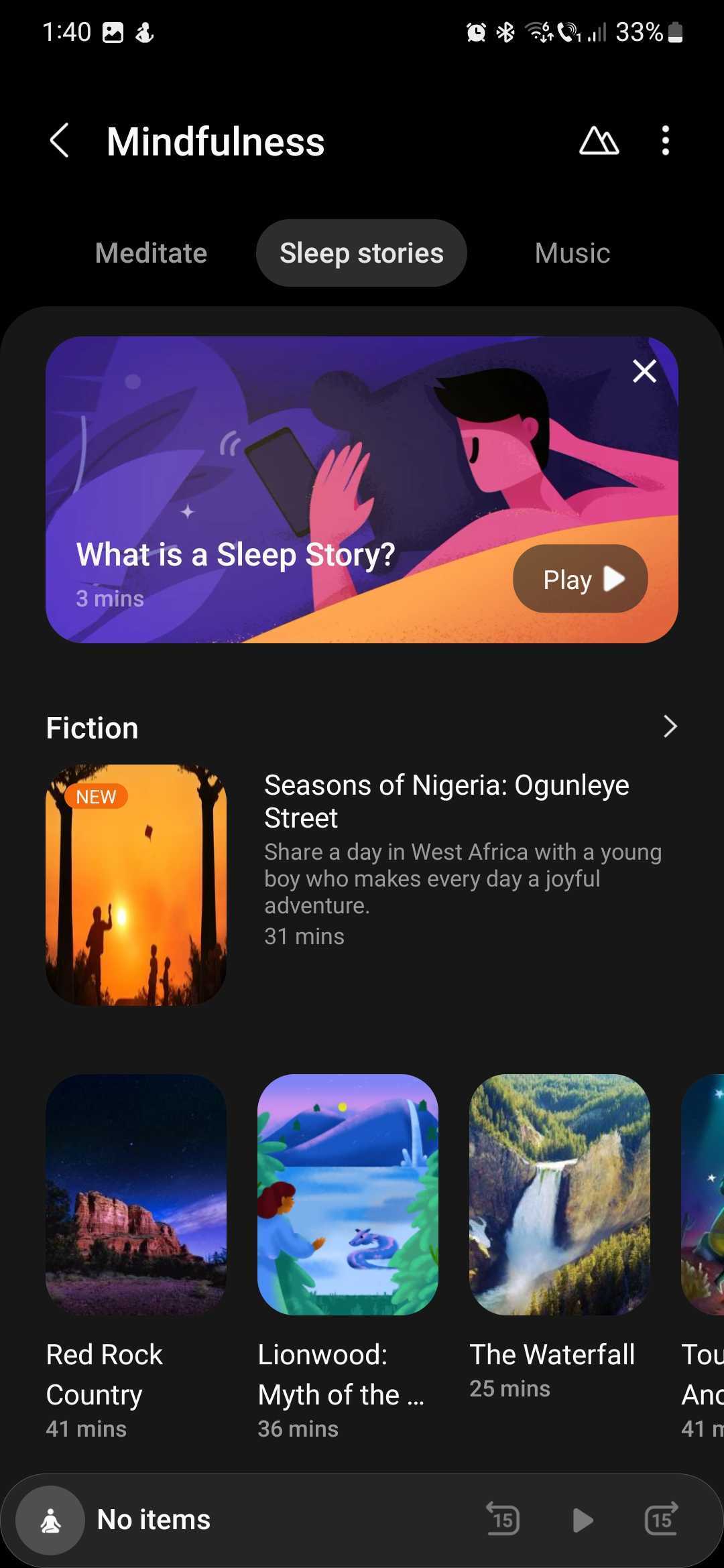Select the Sleep stories tab
This screenshot has height=1568, width=724.
[361, 253]
